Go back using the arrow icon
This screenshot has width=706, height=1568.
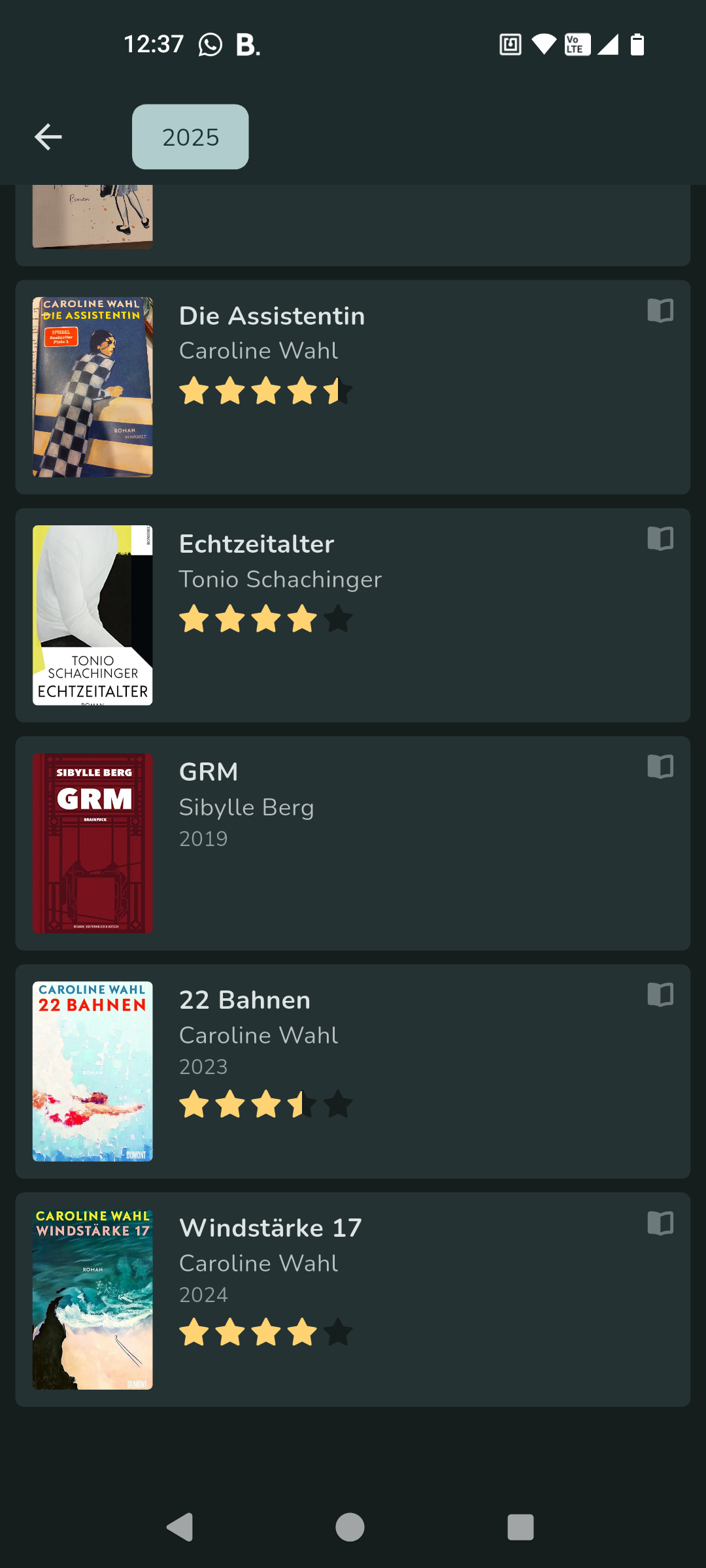pos(48,137)
